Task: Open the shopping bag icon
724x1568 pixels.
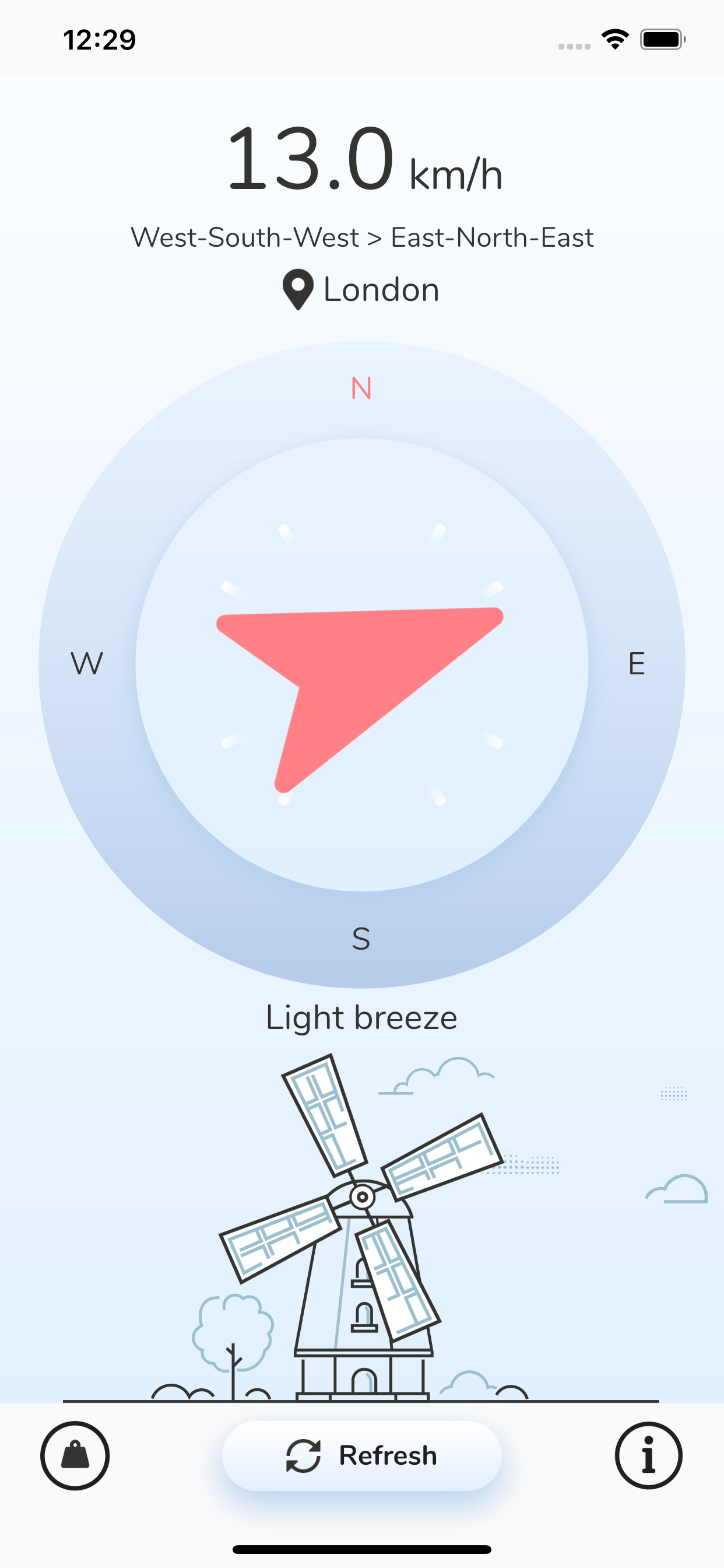Action: tap(75, 1455)
